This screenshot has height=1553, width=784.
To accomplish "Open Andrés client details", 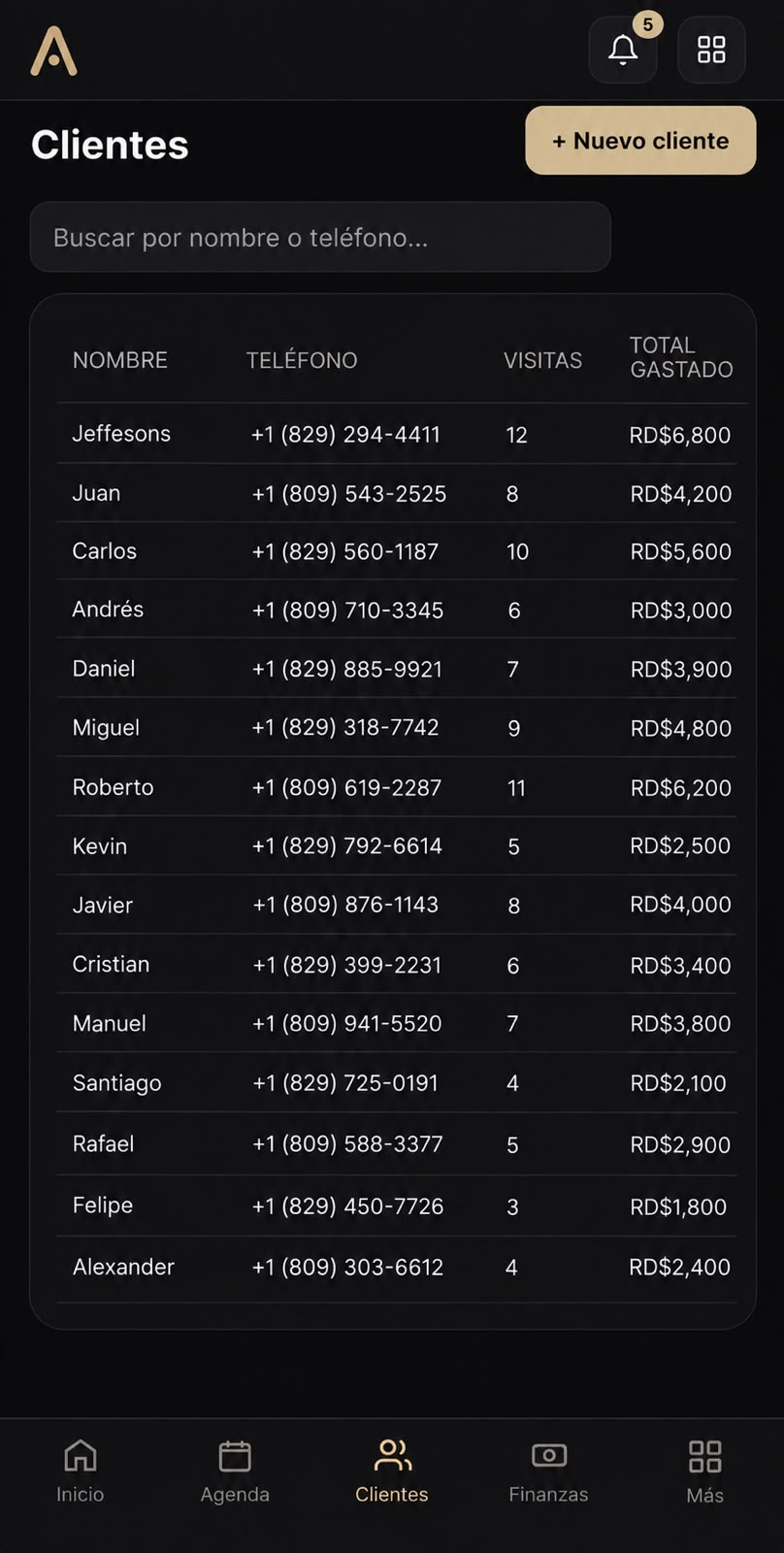I will click(397, 610).
